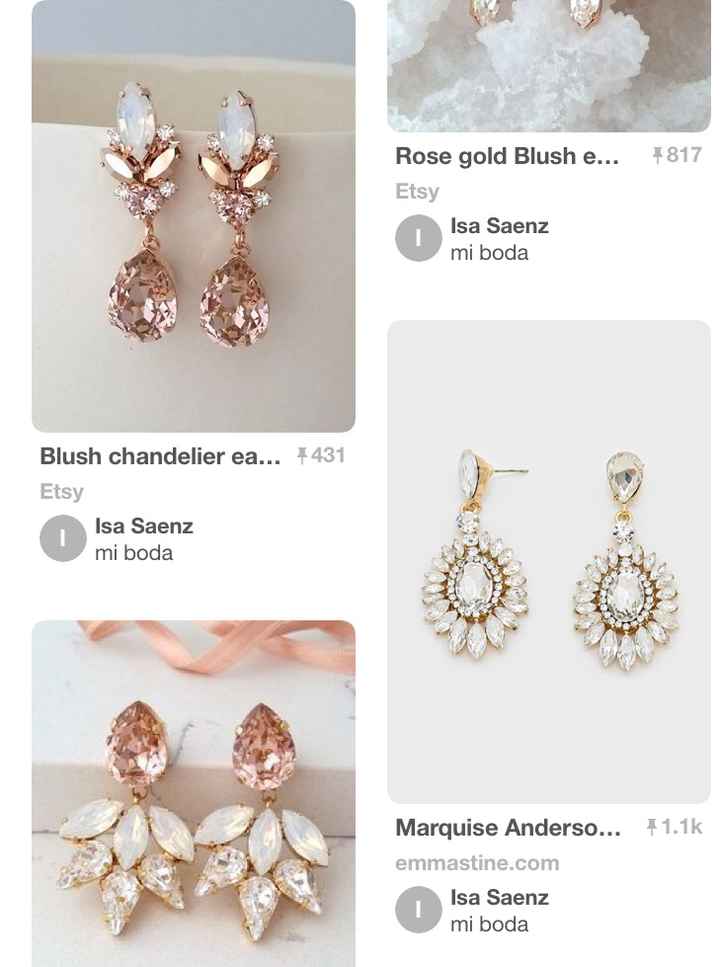
Task: Open the Etsy link on the Rose gold pin
Action: click(416, 191)
